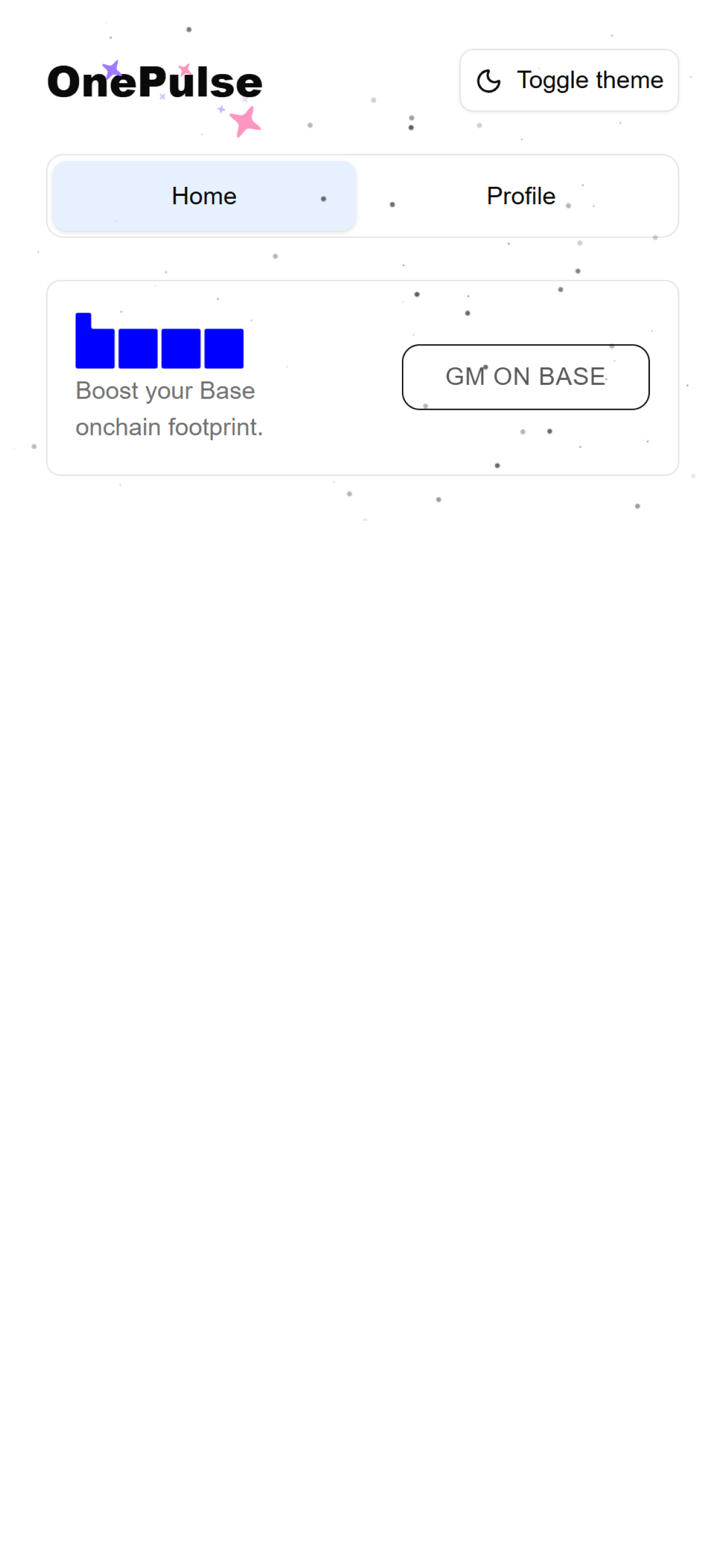
Task: Switch to the Profile tab
Action: tap(520, 195)
